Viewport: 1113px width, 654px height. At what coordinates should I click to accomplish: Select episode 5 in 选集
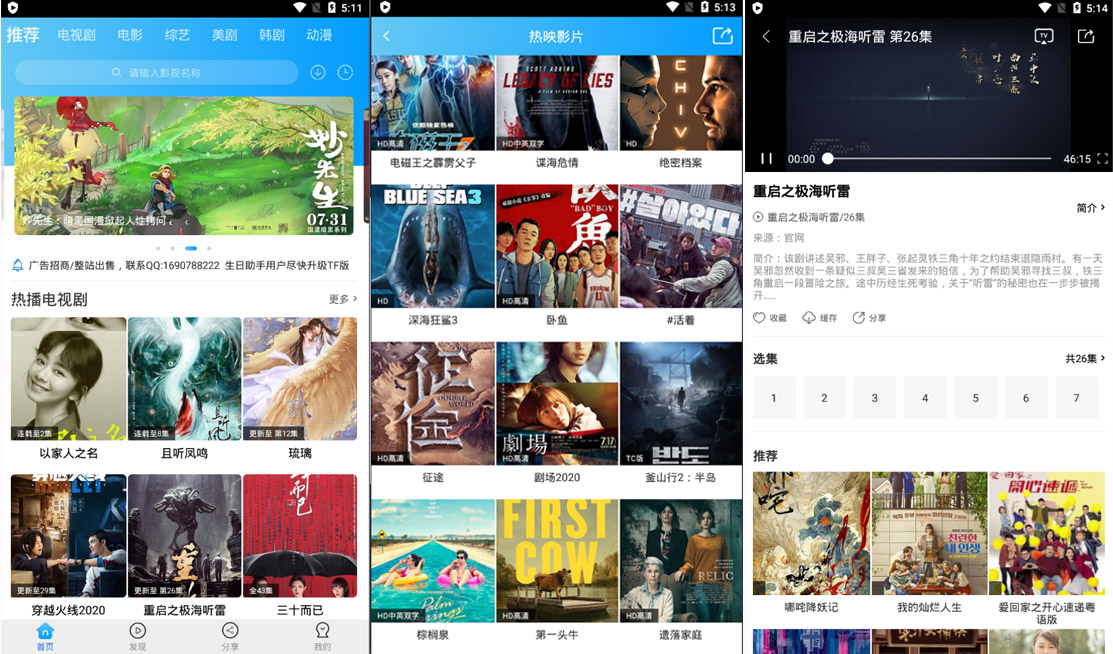[x=975, y=398]
